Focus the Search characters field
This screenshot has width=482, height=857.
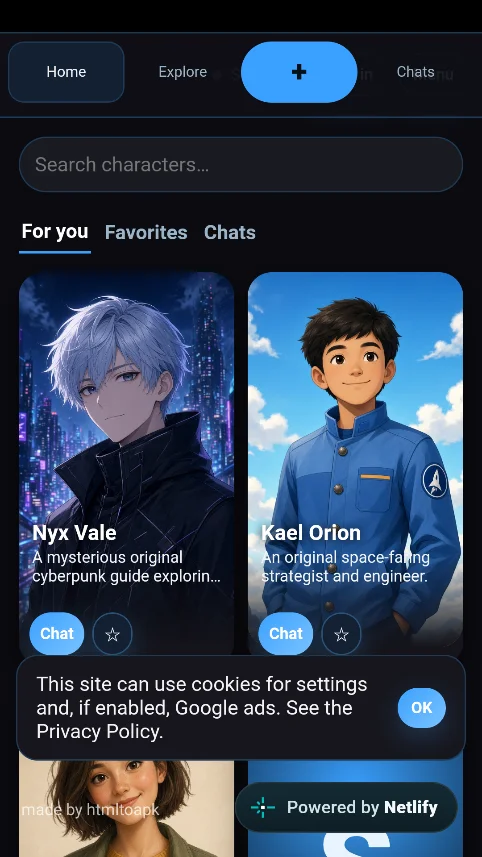coord(241,165)
